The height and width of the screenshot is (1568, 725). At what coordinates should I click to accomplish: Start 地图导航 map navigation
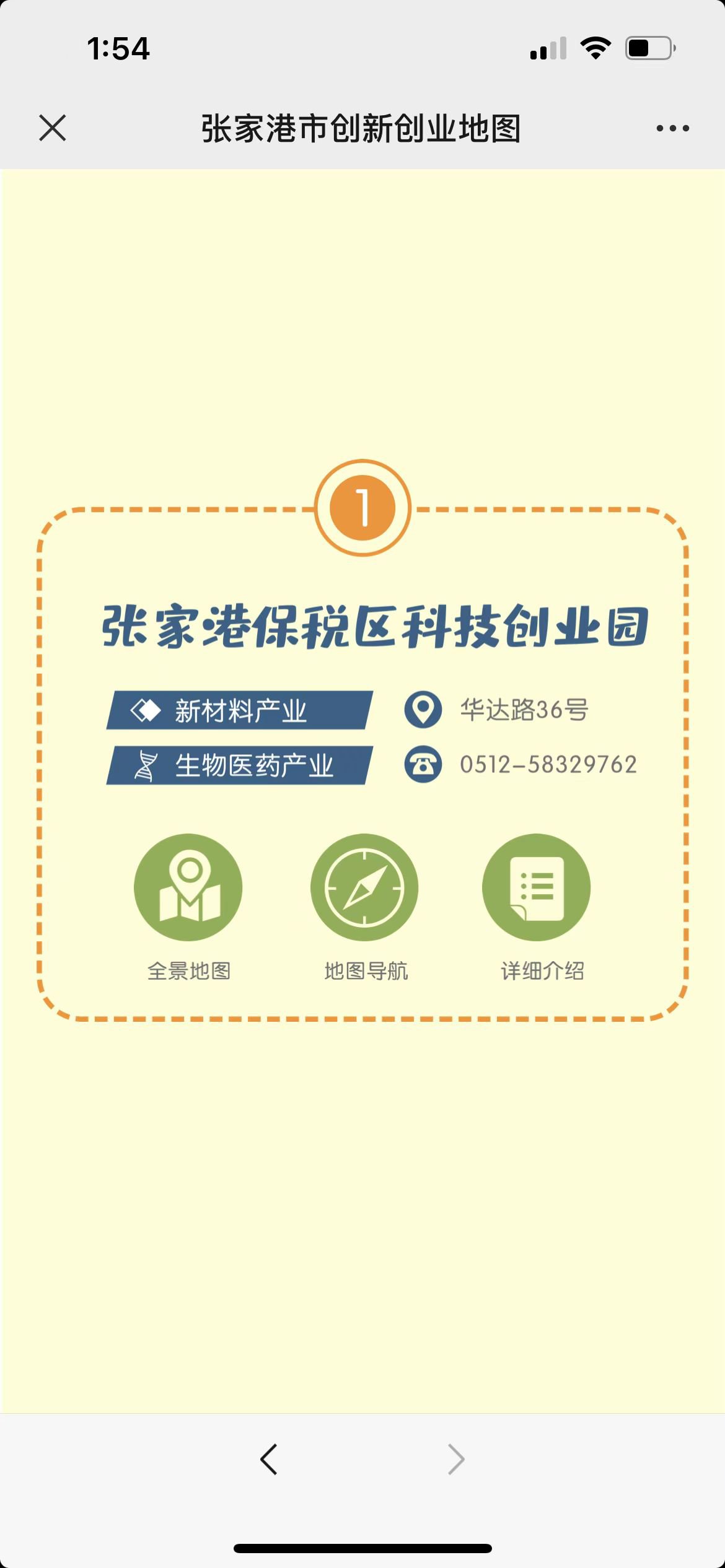[364, 887]
